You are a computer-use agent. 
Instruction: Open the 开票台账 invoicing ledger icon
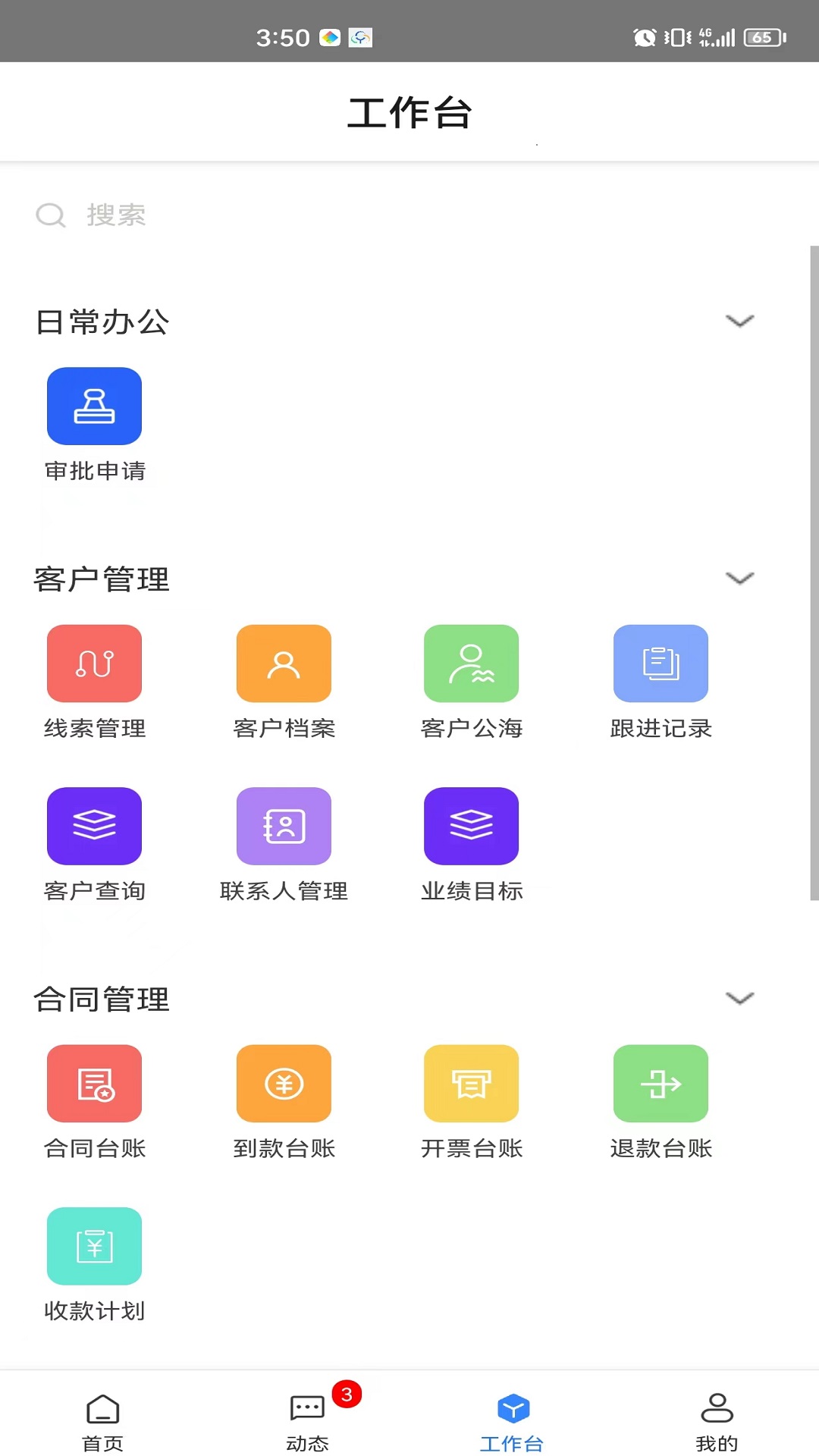471,1083
